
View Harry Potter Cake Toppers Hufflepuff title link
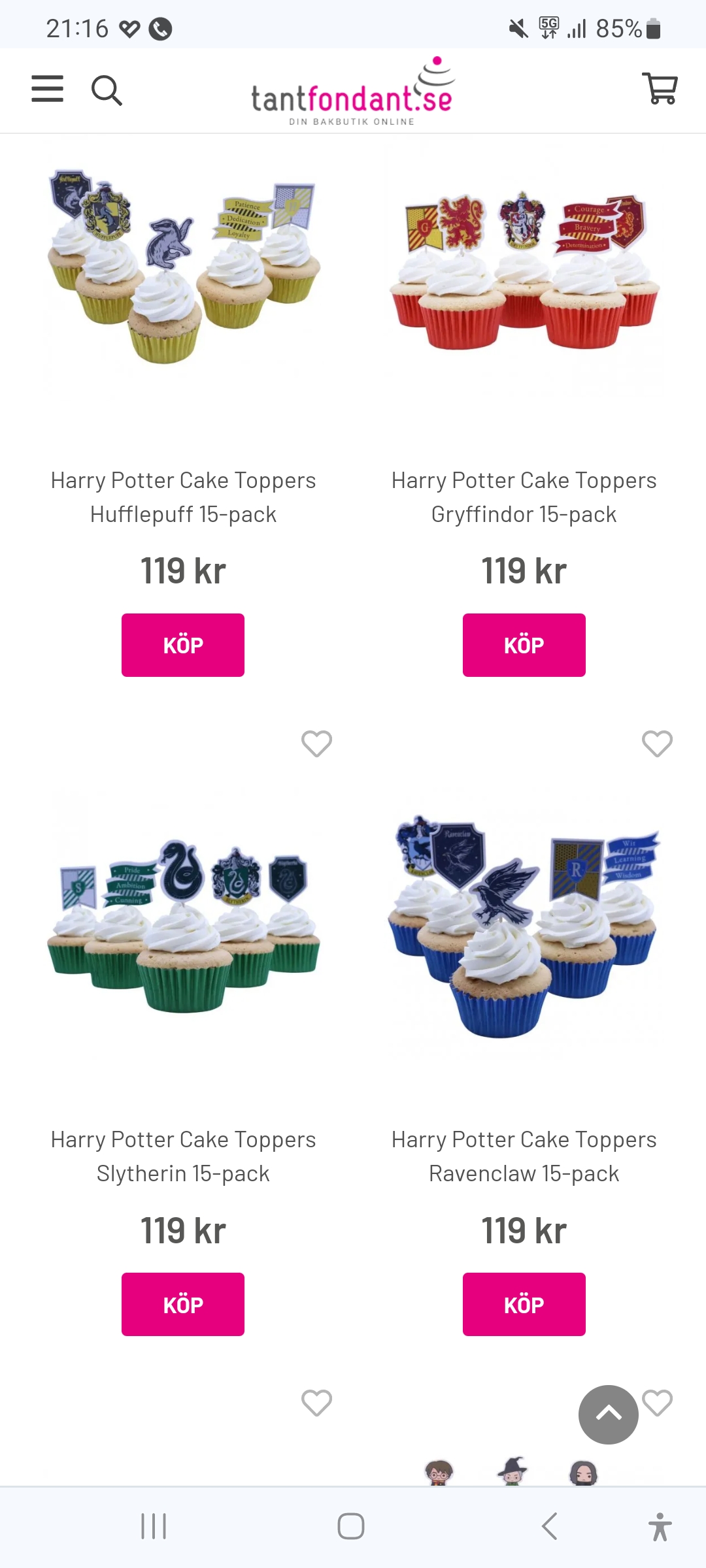coord(183,497)
